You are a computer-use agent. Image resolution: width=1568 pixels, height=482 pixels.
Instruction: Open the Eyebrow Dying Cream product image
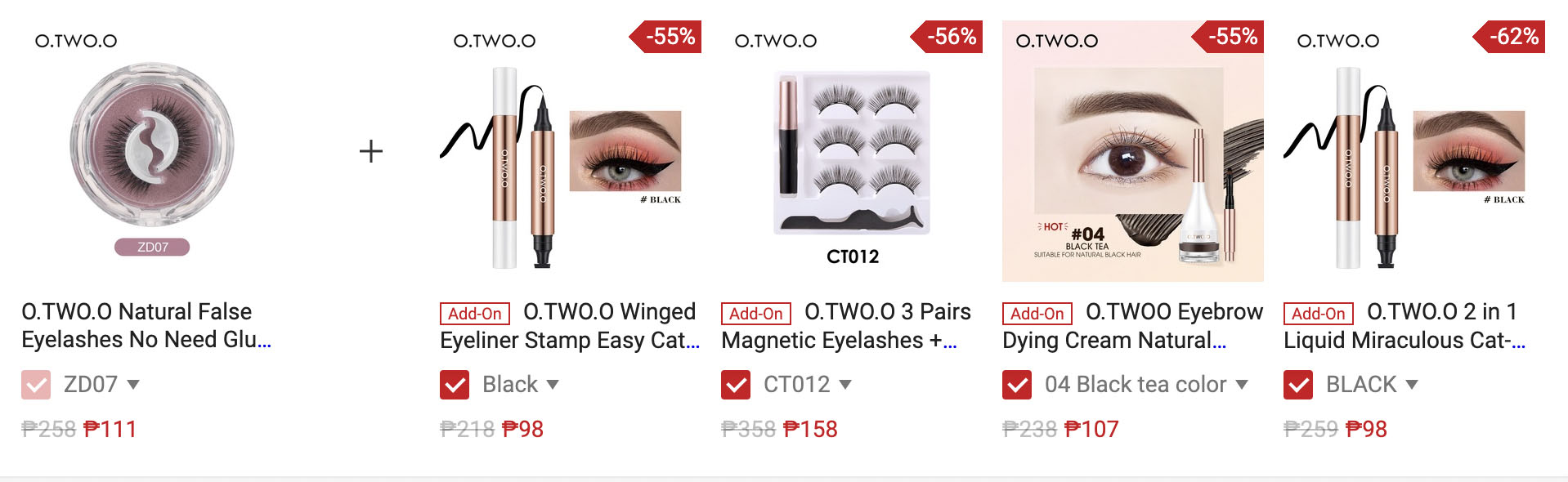(1132, 151)
